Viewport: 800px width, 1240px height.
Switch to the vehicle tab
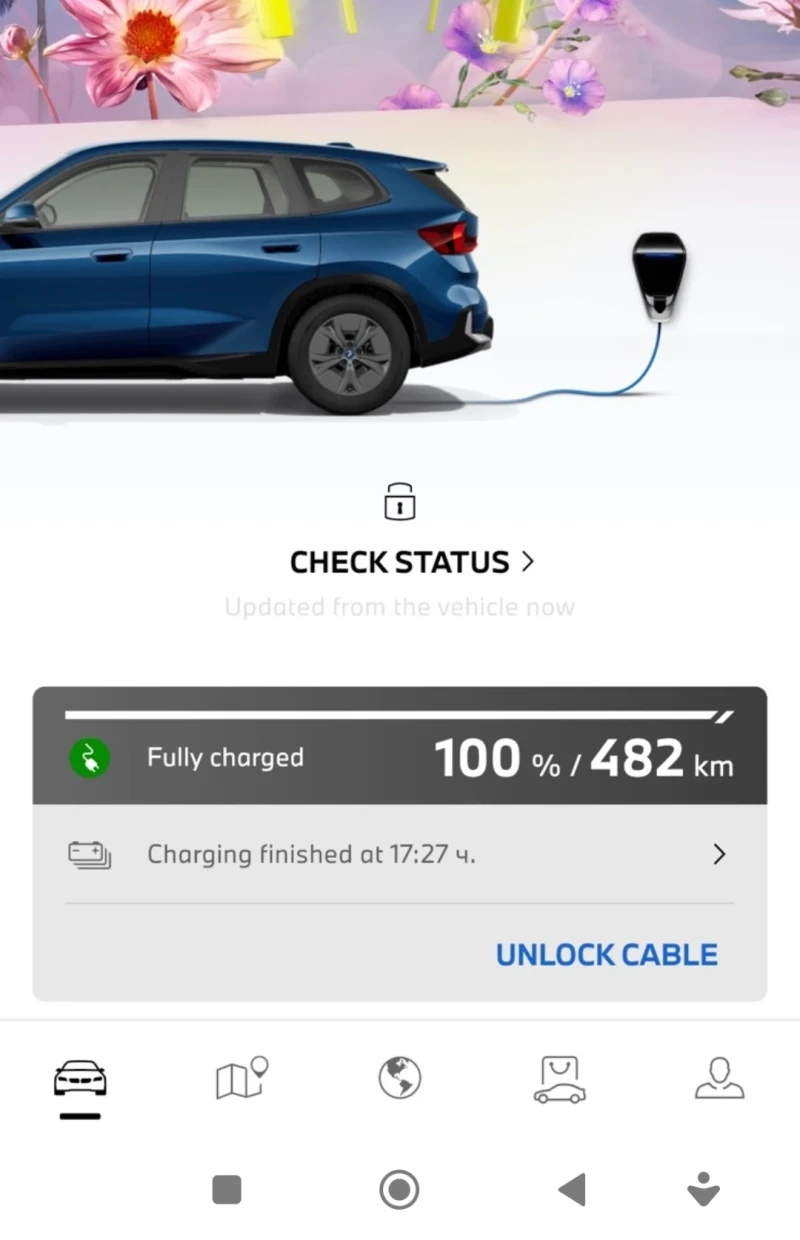coord(80,1080)
